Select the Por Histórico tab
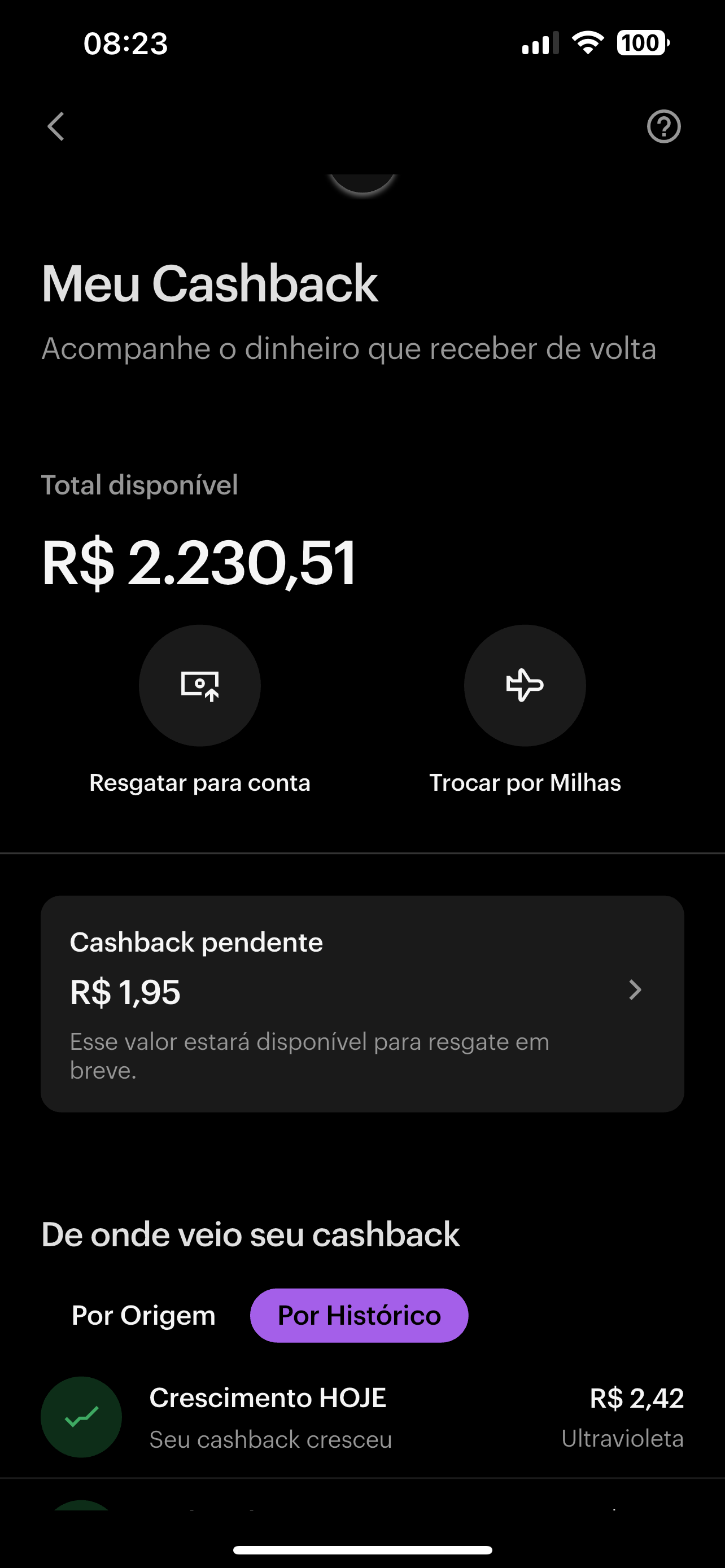The width and height of the screenshot is (725, 1568). [x=359, y=1315]
